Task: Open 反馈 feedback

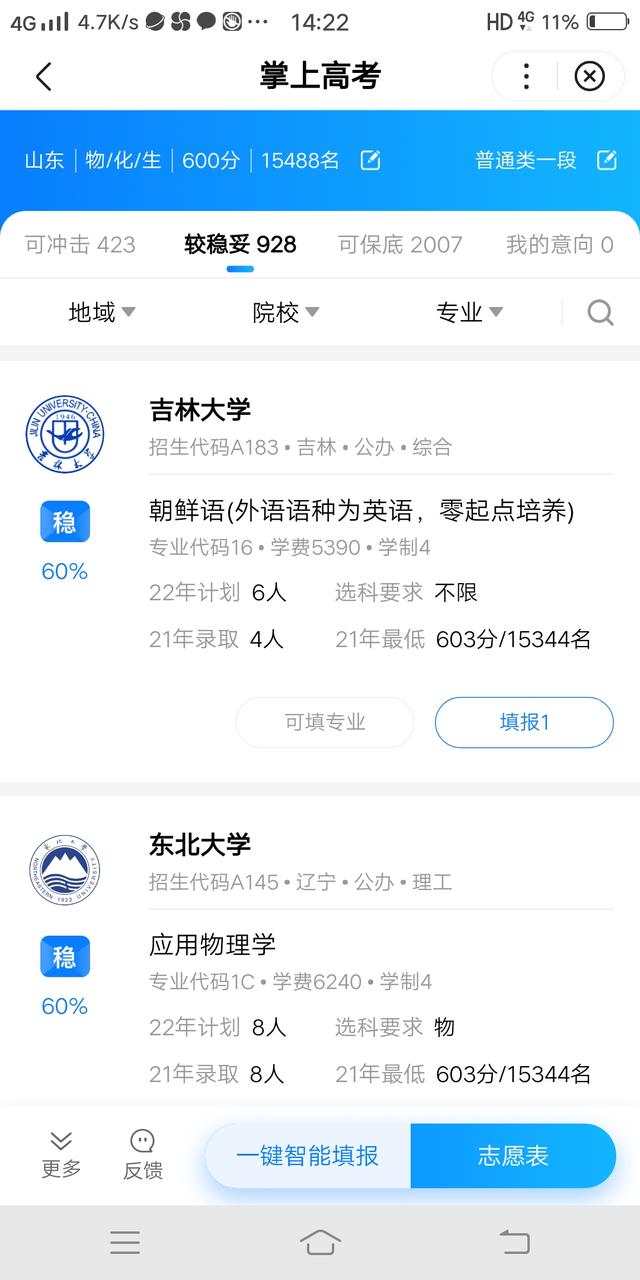Action: [143, 1155]
